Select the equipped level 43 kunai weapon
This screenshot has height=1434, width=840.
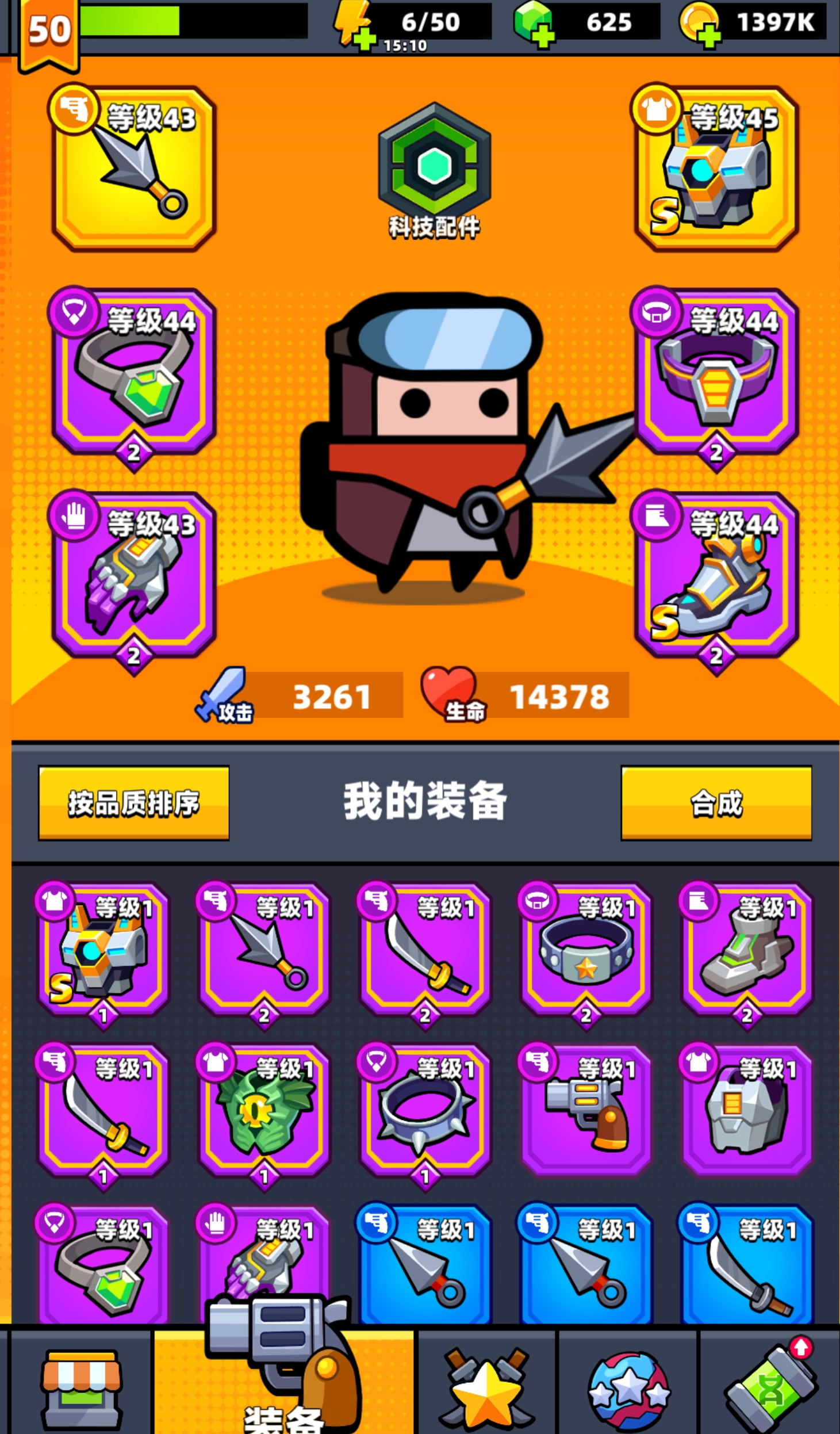click(133, 170)
